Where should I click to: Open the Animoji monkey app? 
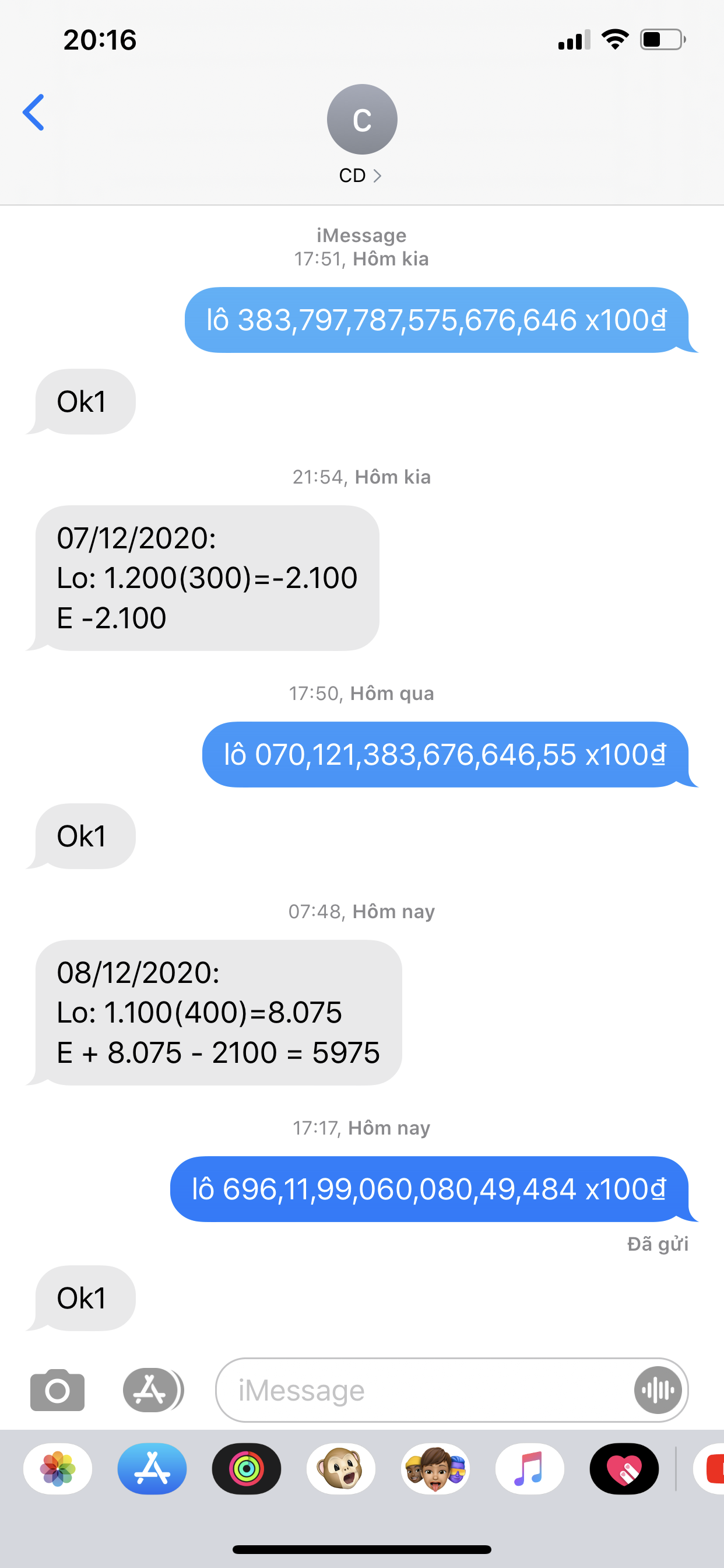[340, 1468]
